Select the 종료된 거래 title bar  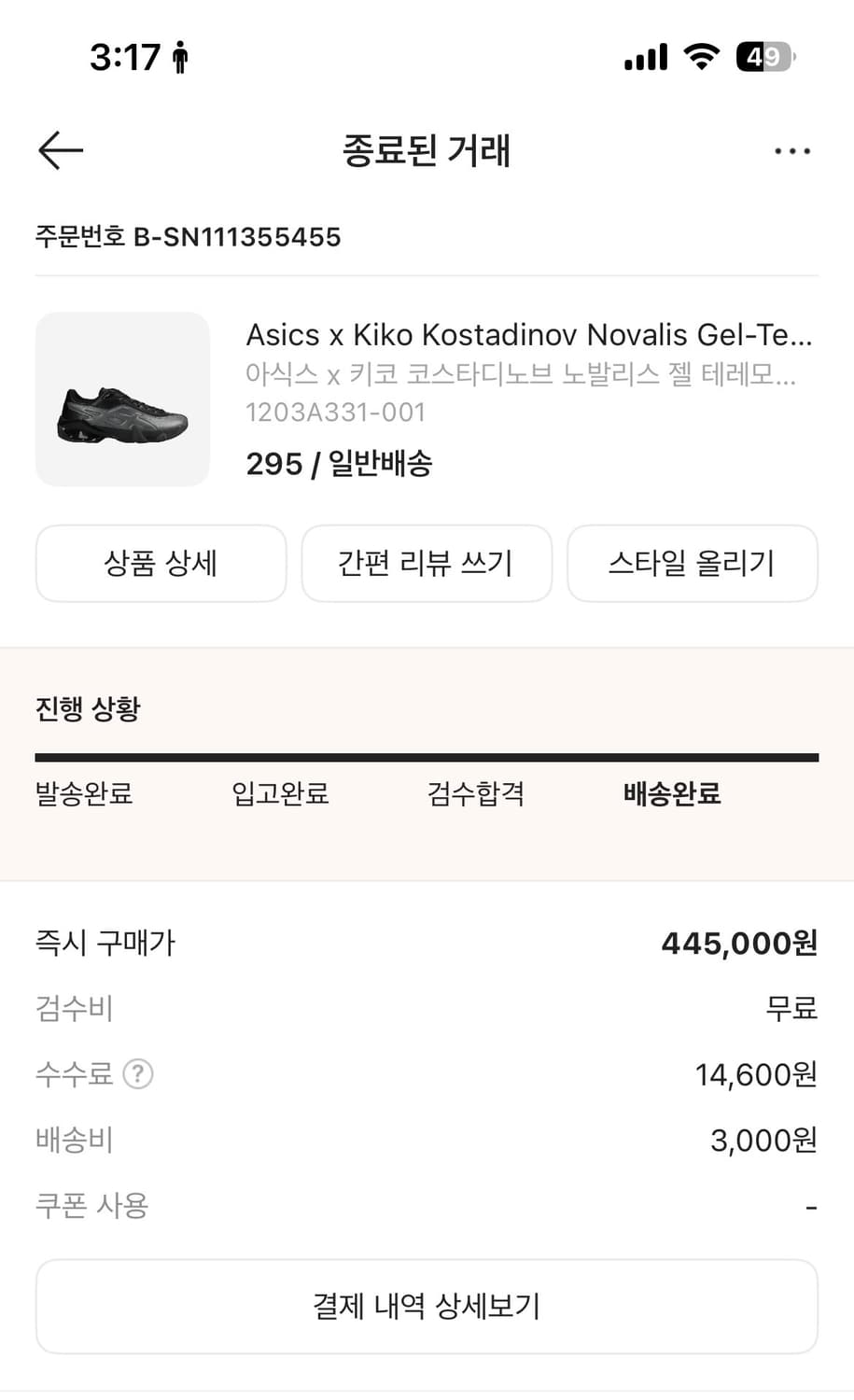pos(427,149)
